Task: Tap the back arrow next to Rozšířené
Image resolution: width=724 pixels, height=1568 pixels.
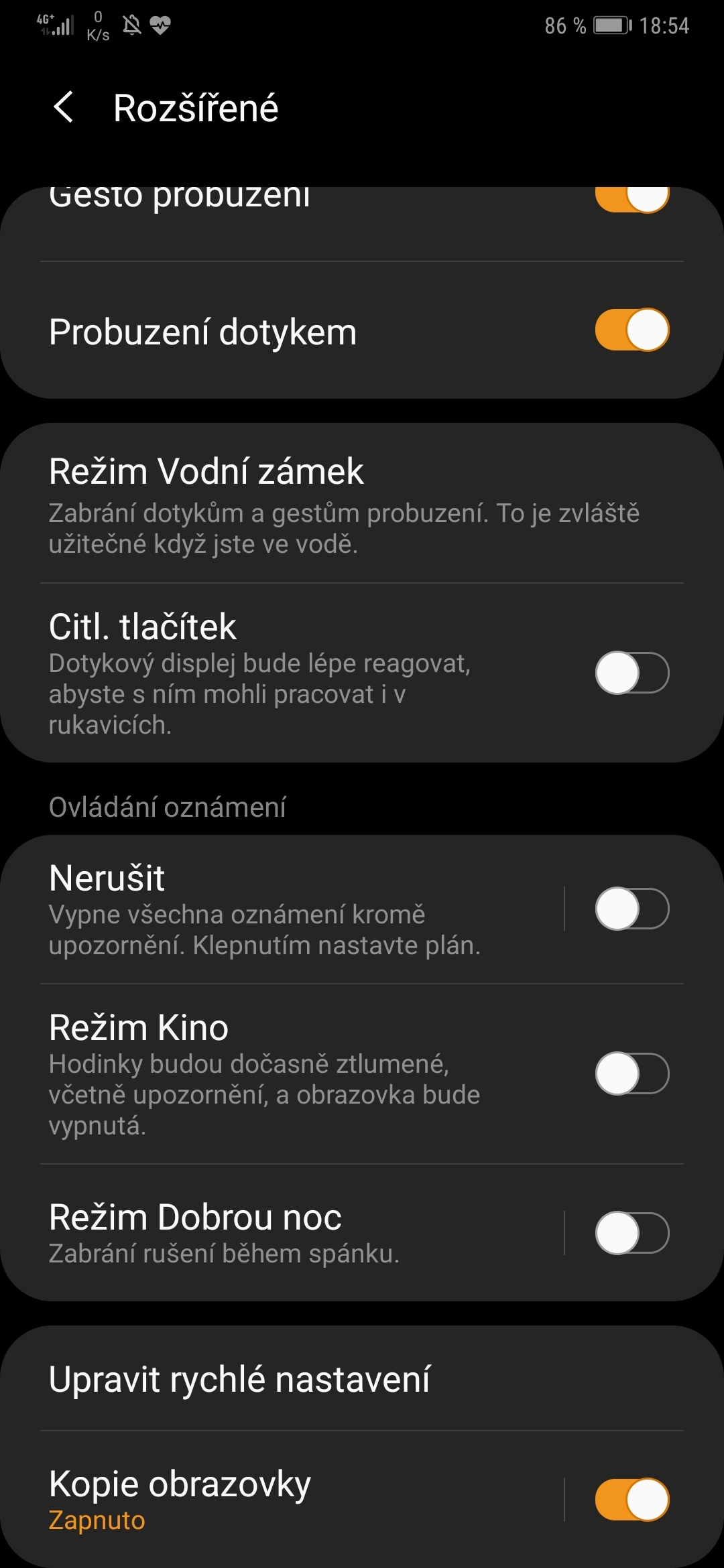Action: pos(65,109)
